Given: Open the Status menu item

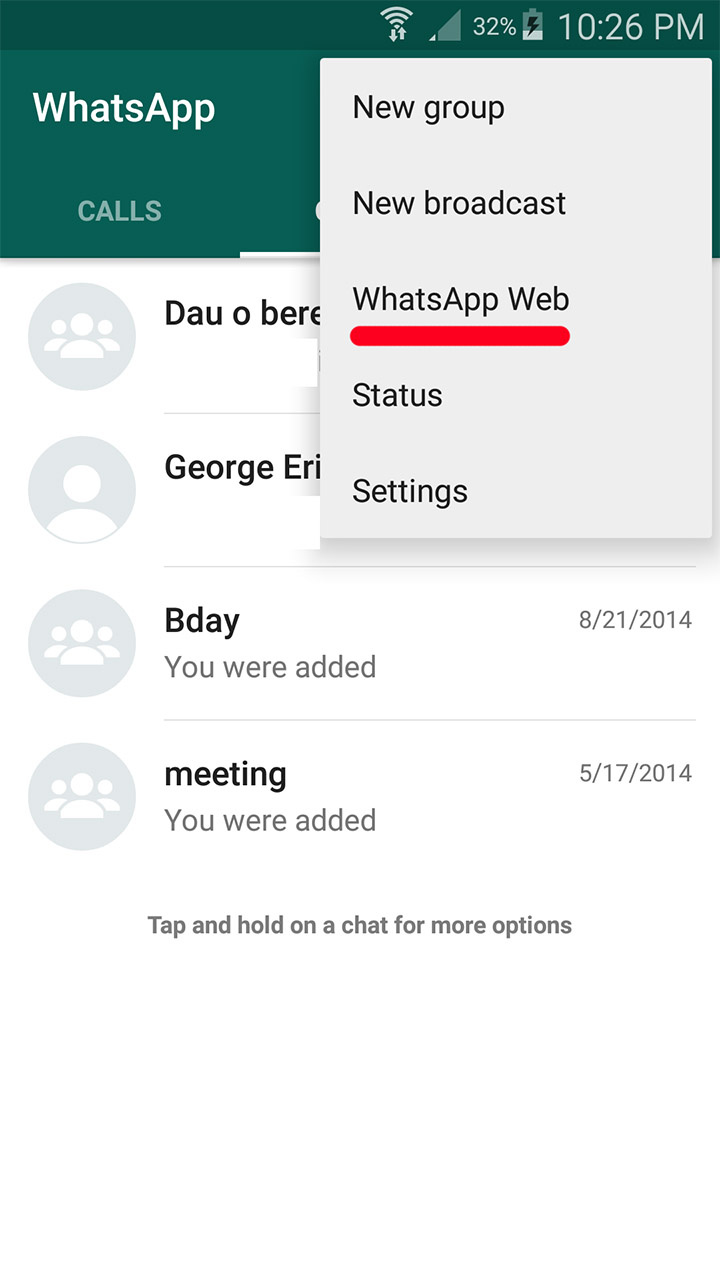Looking at the screenshot, I should click(x=516, y=395).
